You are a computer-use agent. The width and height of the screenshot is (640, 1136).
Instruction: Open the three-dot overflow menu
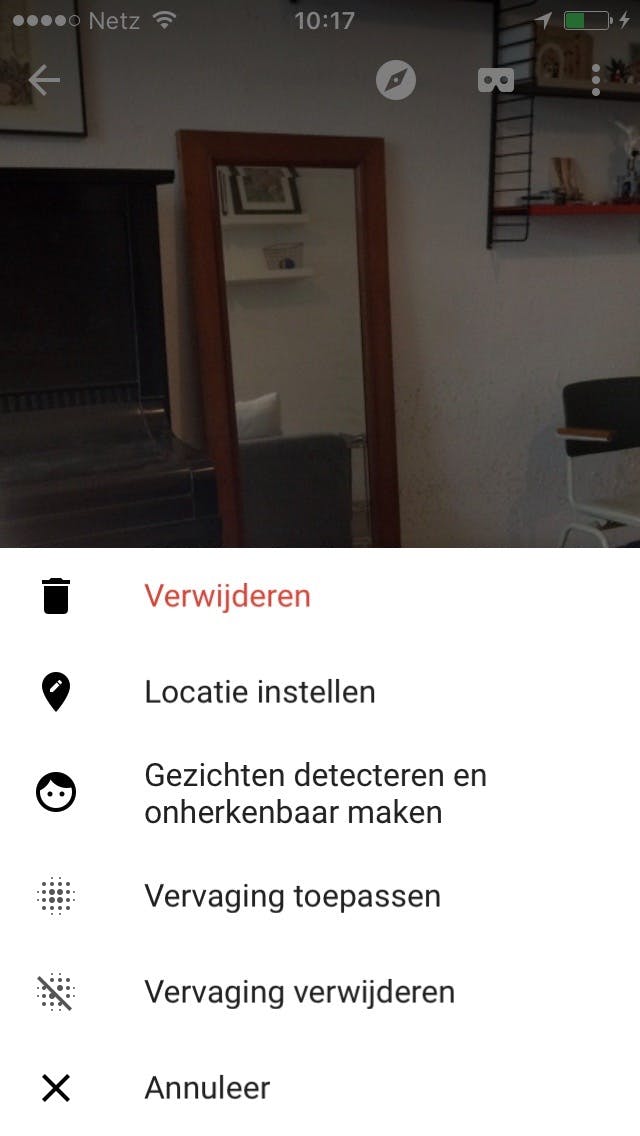click(595, 80)
